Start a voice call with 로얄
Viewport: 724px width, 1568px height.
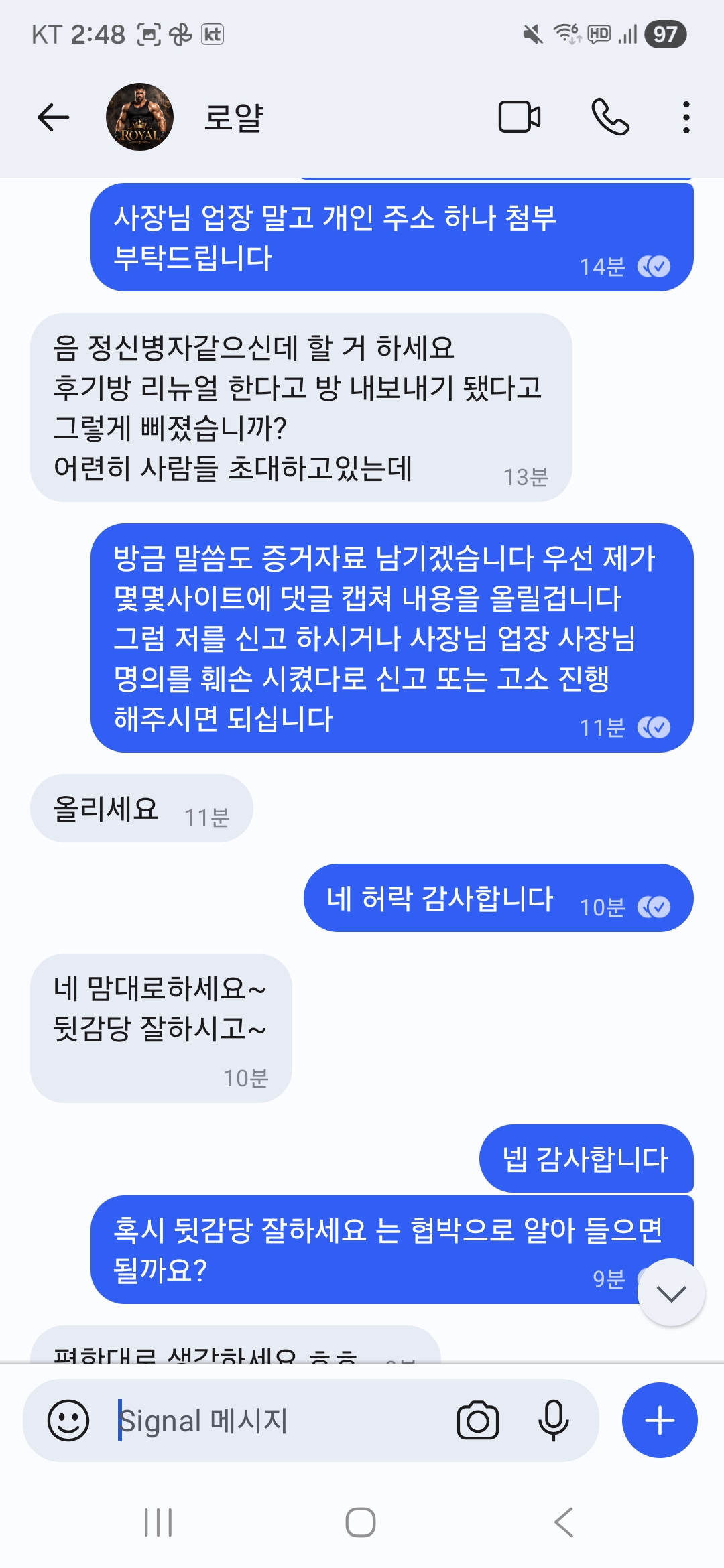tap(610, 117)
